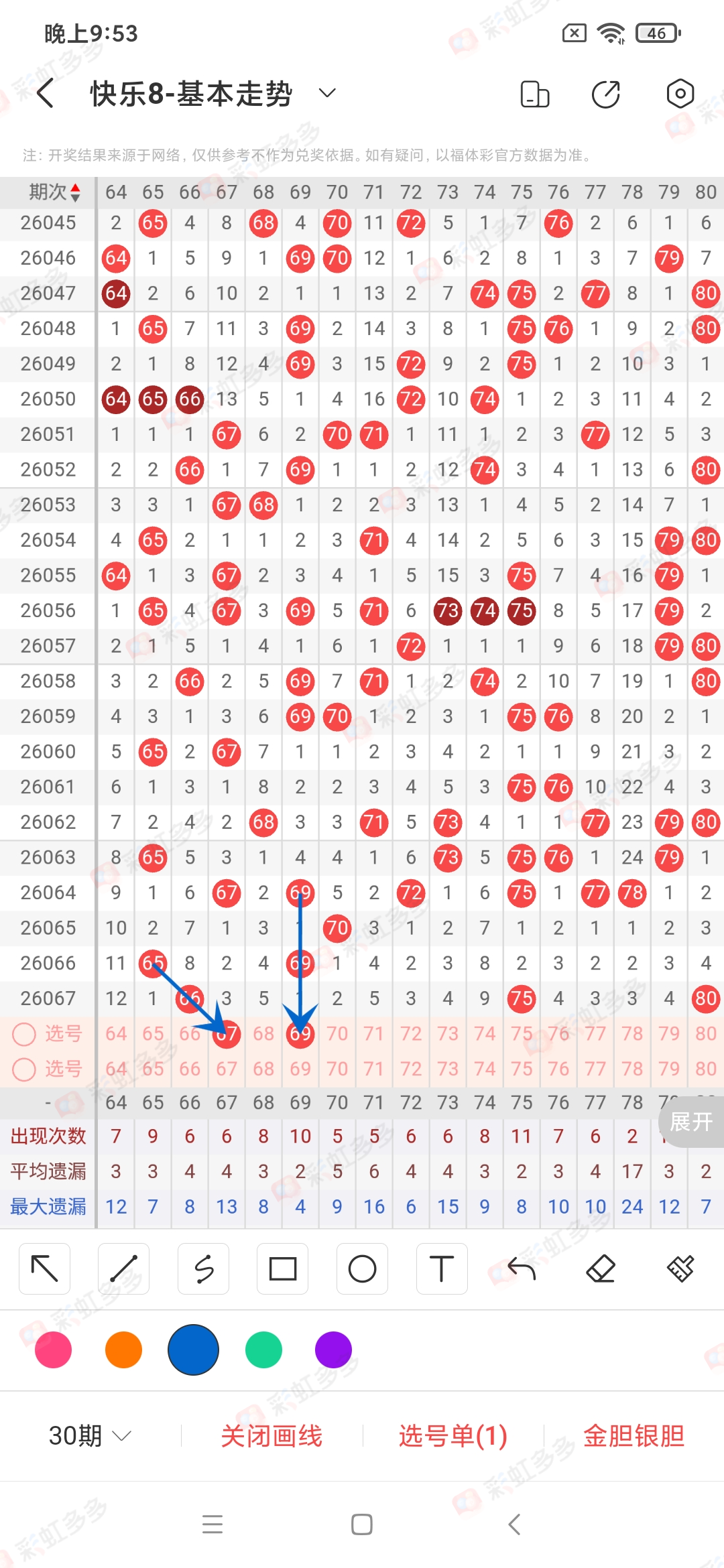This screenshot has width=724, height=1568.
Task: Tap 关闭画线 to close drawing mode
Action: [271, 1435]
